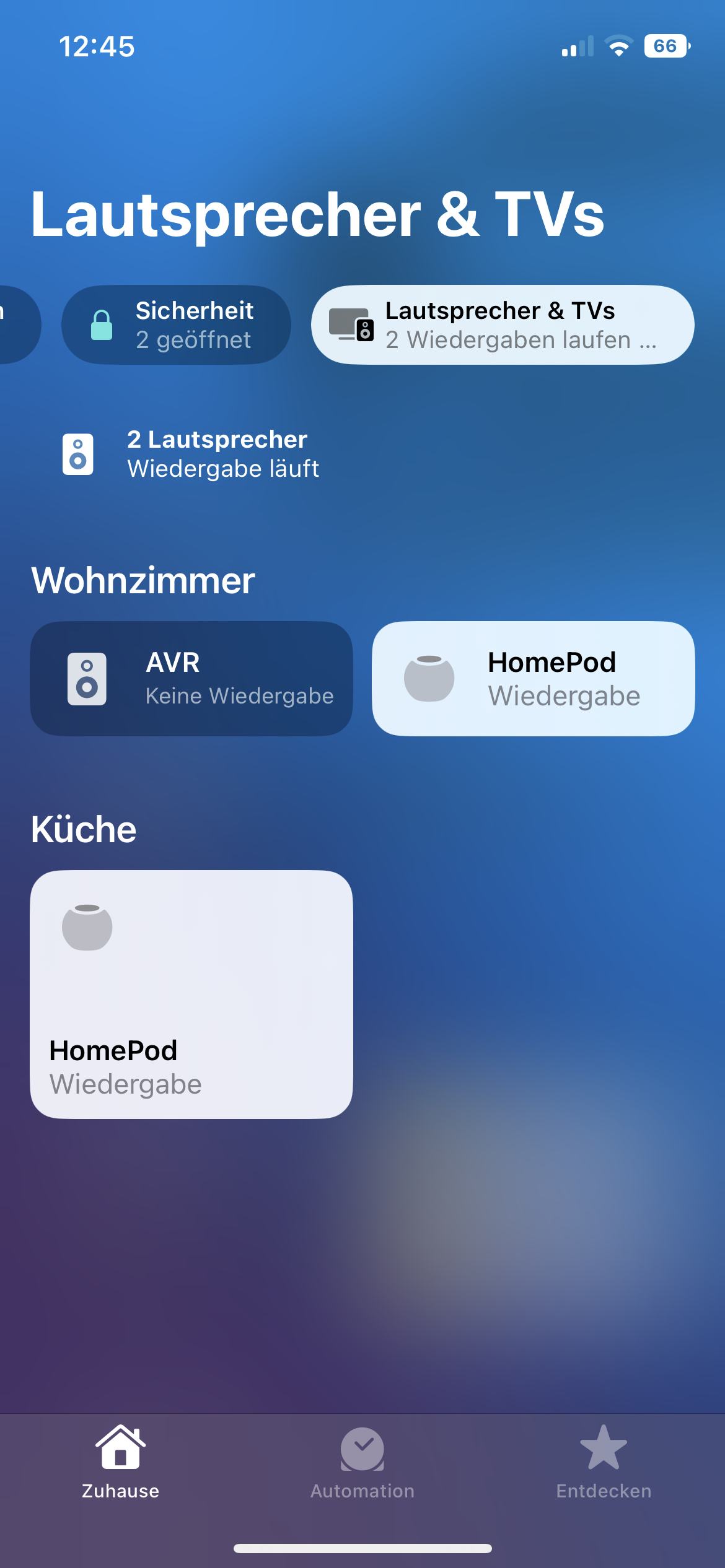Select the Sicherheit category chip

pos(176,324)
